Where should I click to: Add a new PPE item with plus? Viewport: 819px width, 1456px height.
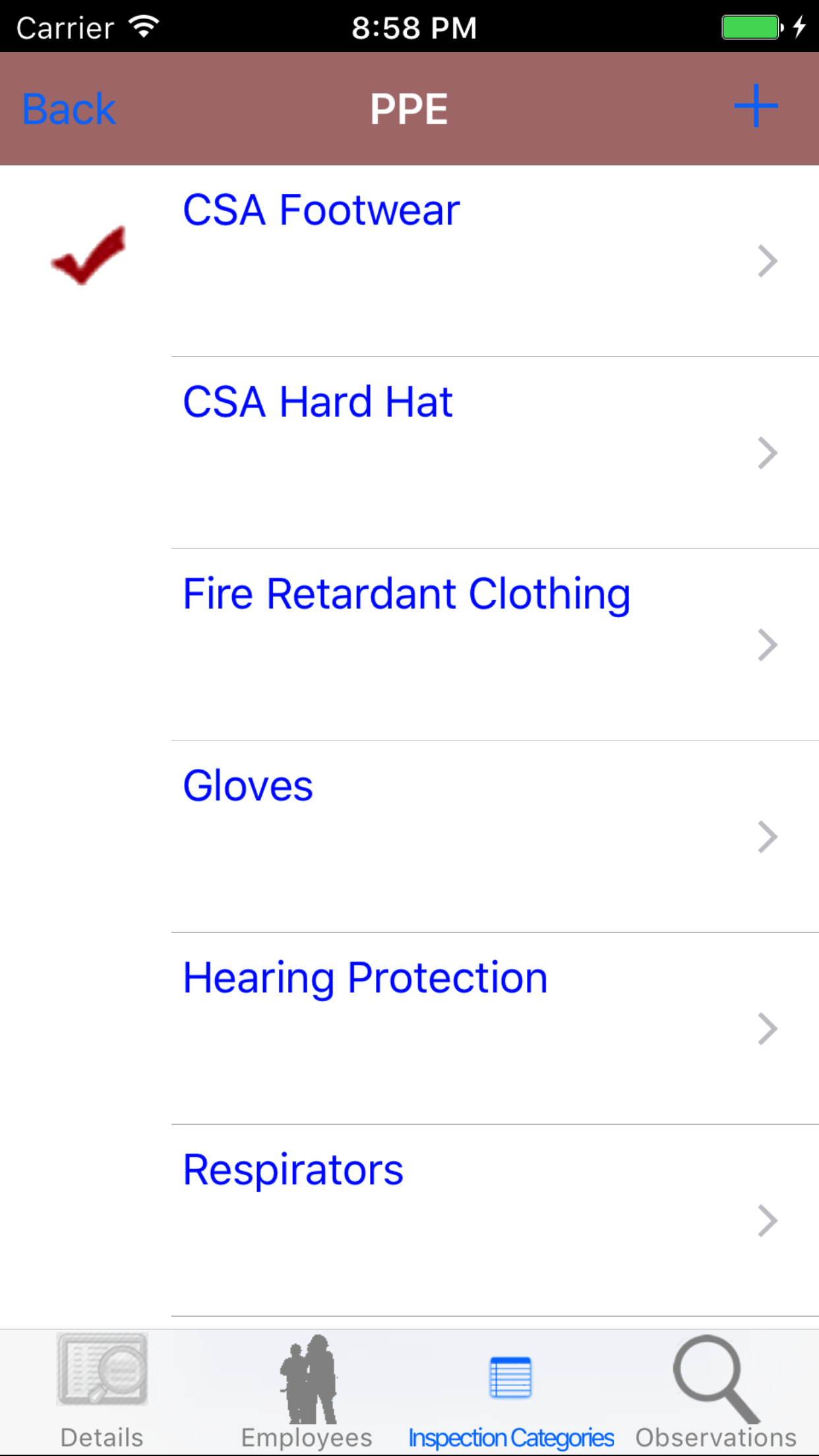[x=756, y=106]
